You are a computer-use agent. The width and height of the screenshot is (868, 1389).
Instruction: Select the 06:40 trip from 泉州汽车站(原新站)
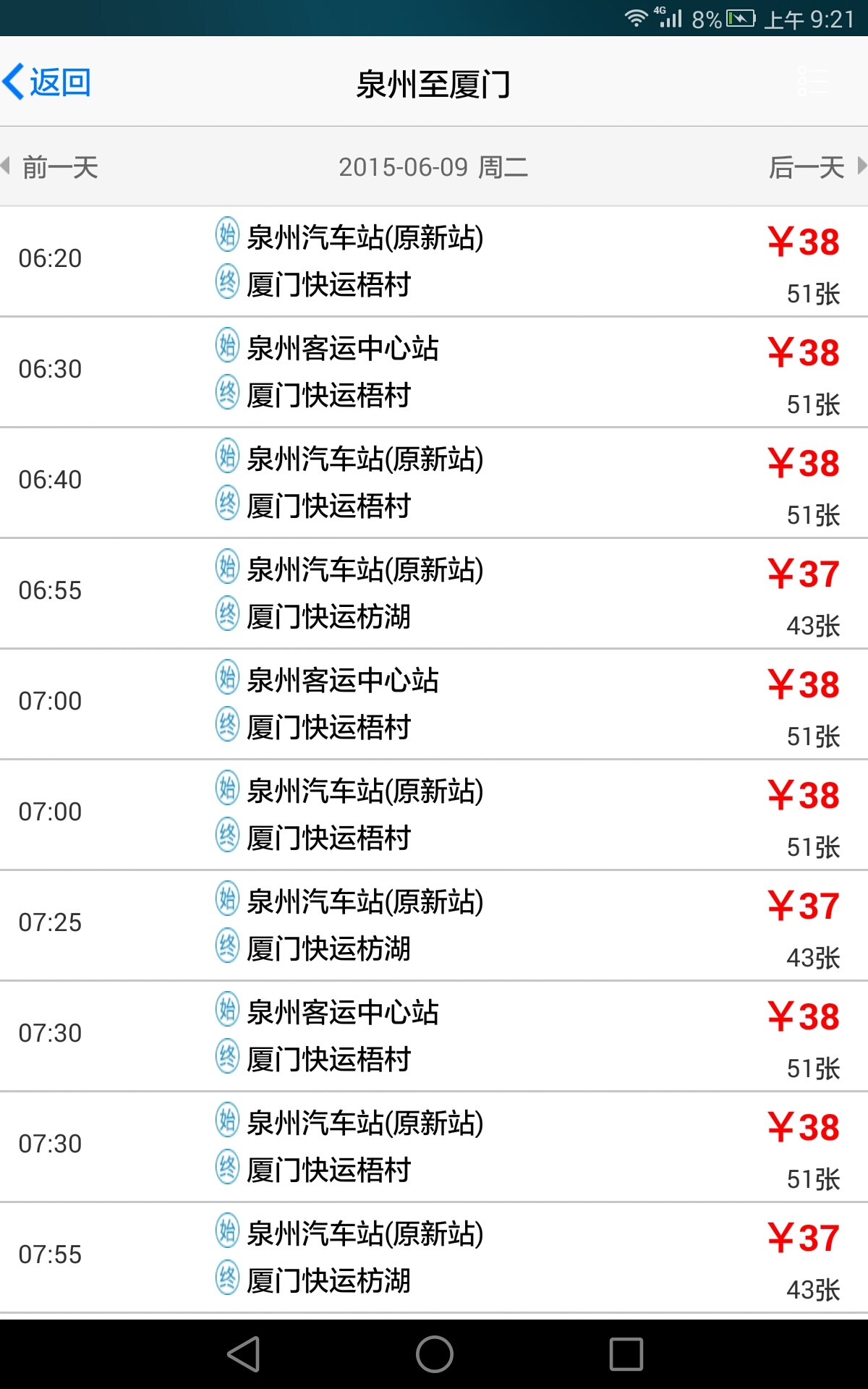pyautogui.click(x=434, y=483)
